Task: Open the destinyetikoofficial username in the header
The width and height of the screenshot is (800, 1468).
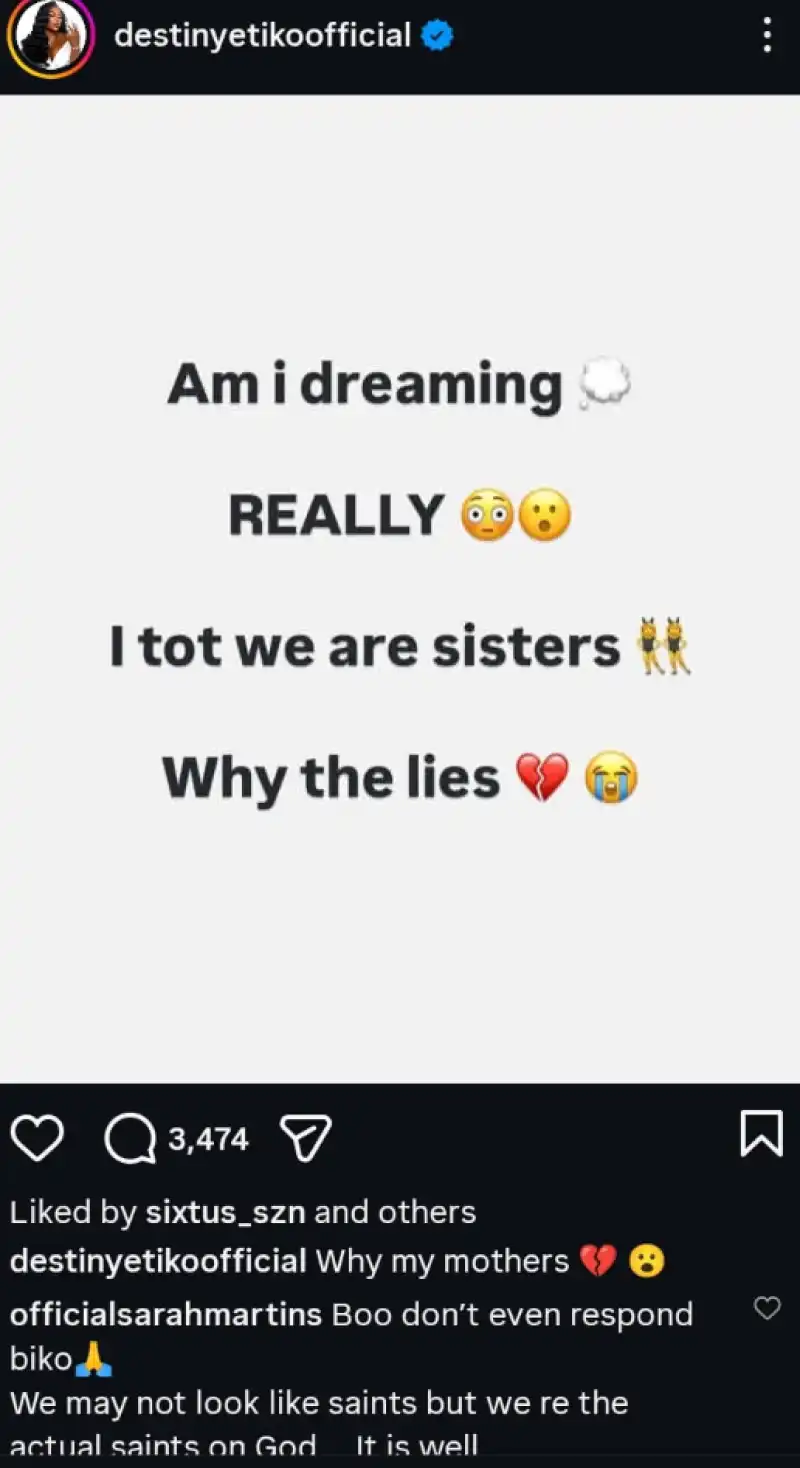Action: [x=262, y=36]
